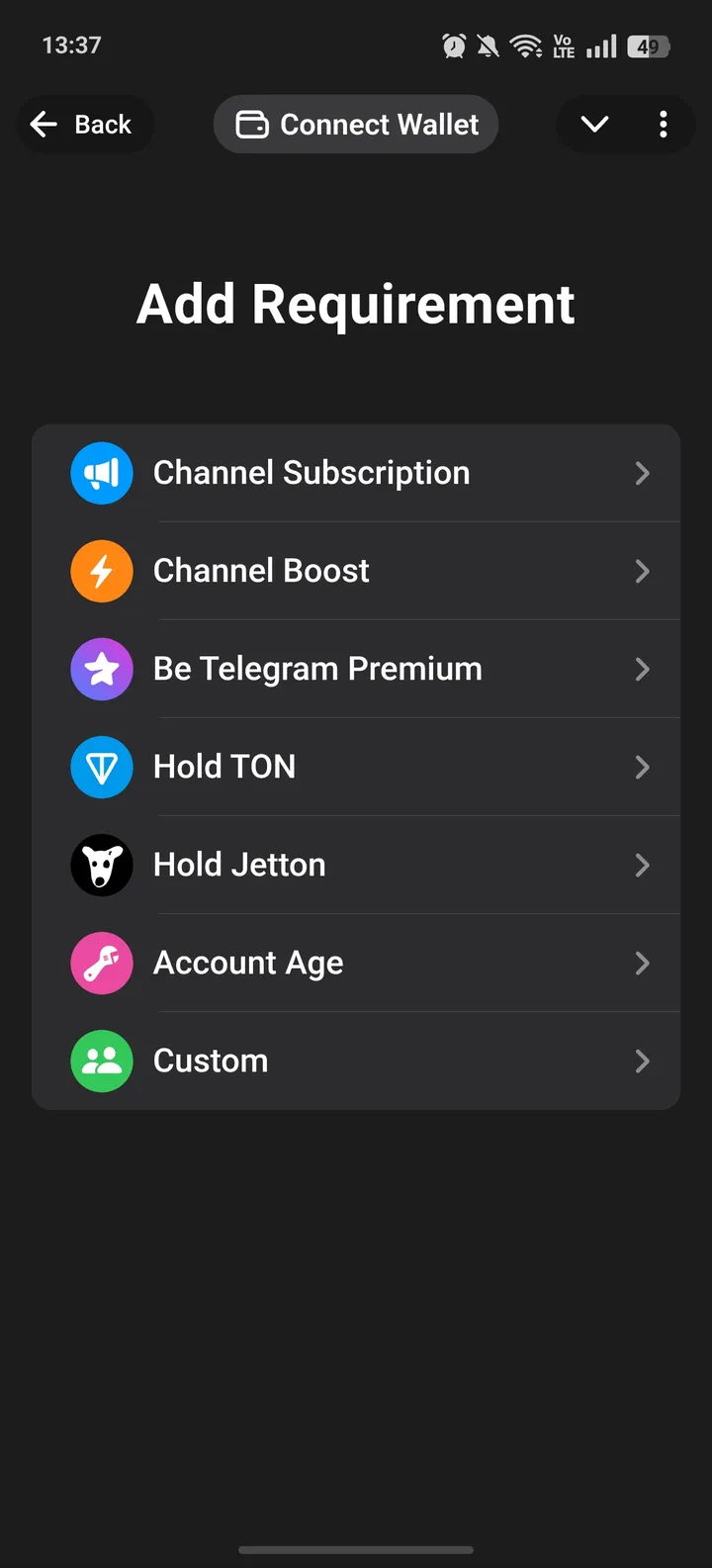712x1568 pixels.
Task: Select the Channel Boost requirement
Action: tap(356, 571)
